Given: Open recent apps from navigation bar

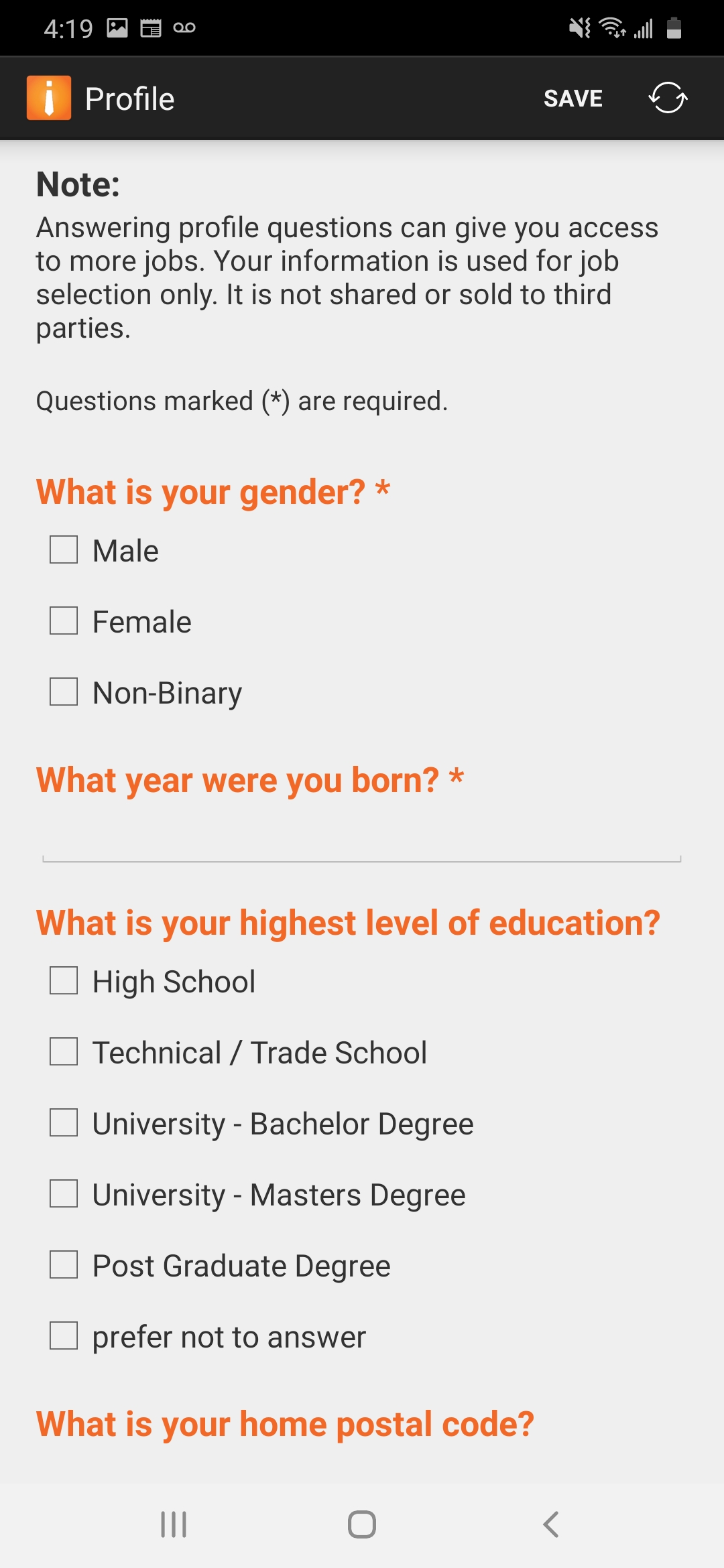Looking at the screenshot, I should tap(174, 1524).
